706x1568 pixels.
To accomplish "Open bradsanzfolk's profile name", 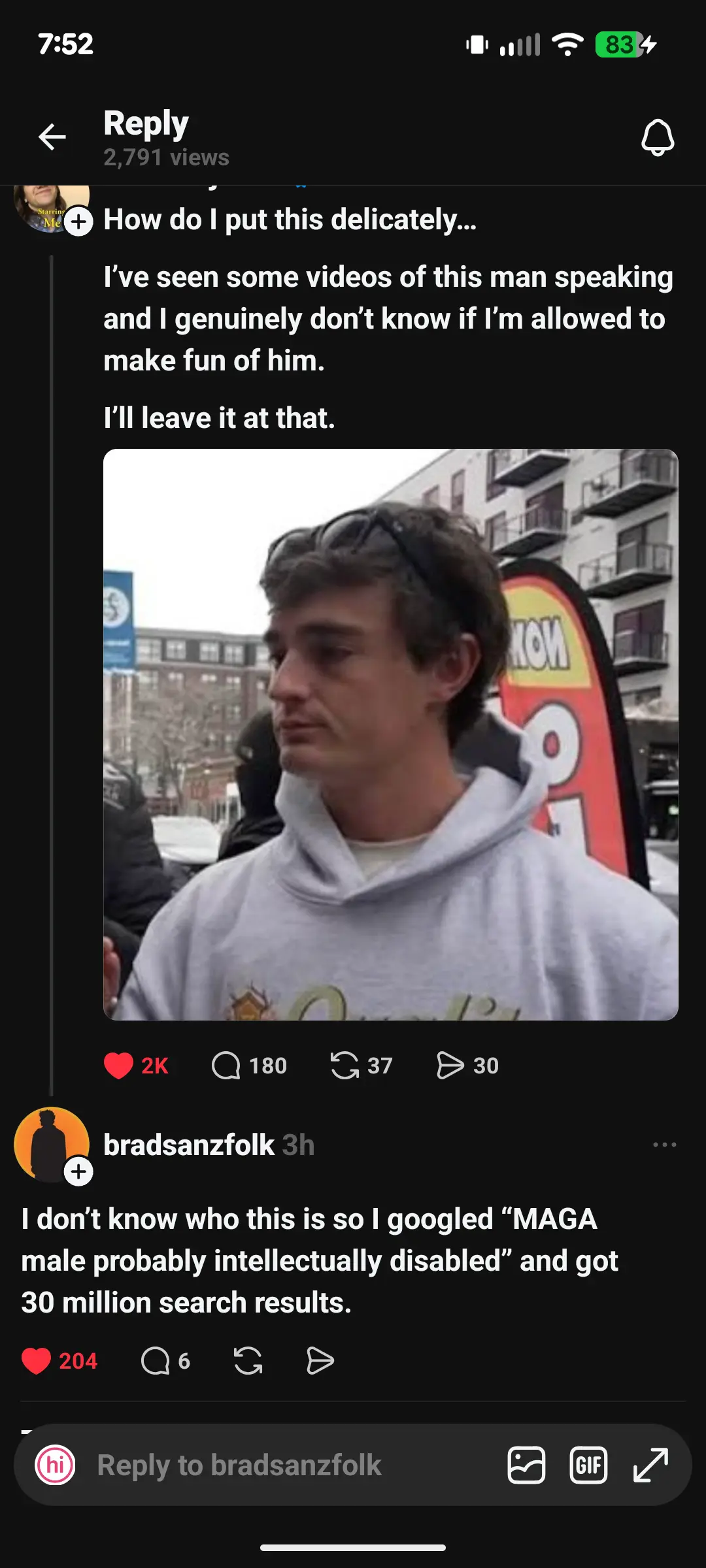I will (189, 1145).
